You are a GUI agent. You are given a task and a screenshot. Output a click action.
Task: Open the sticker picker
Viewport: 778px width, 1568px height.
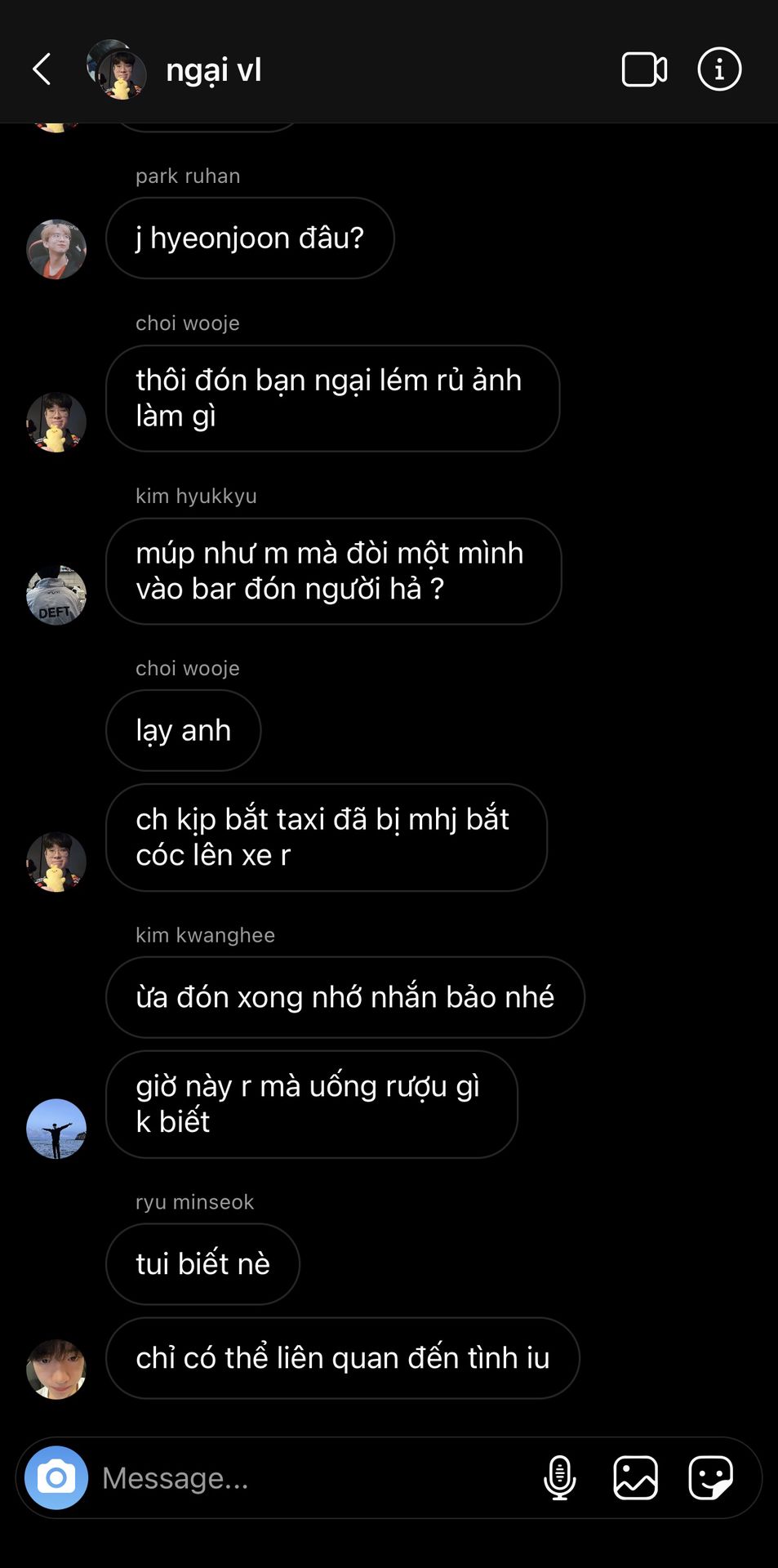[x=710, y=1477]
